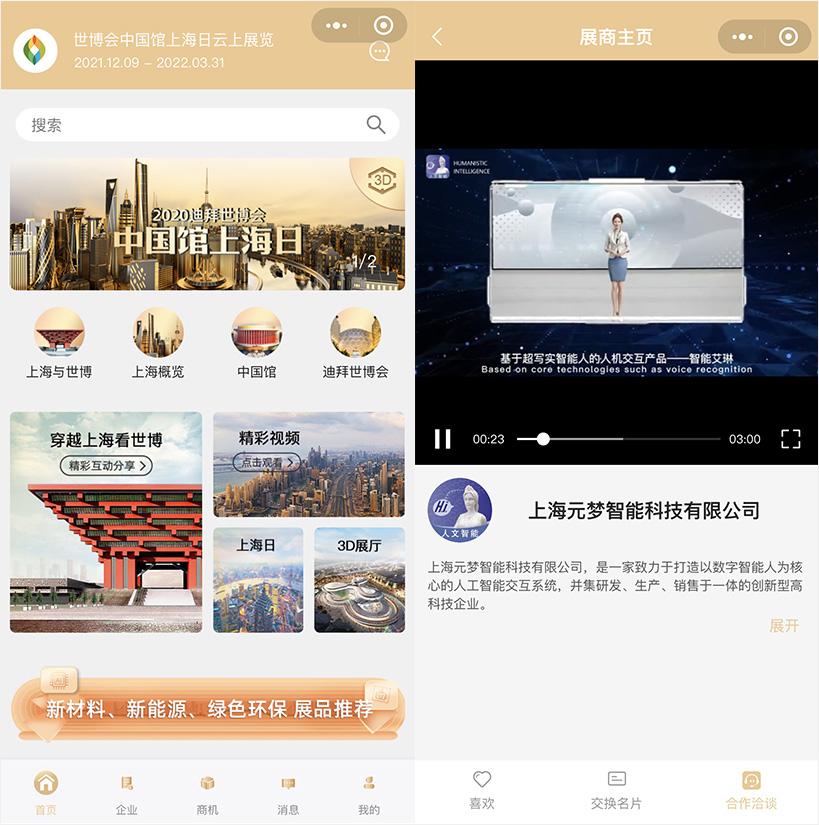Open 新材料、新能源、绿色环保 展品推荐 banner
Screen dimensions: 819x825
208,709
